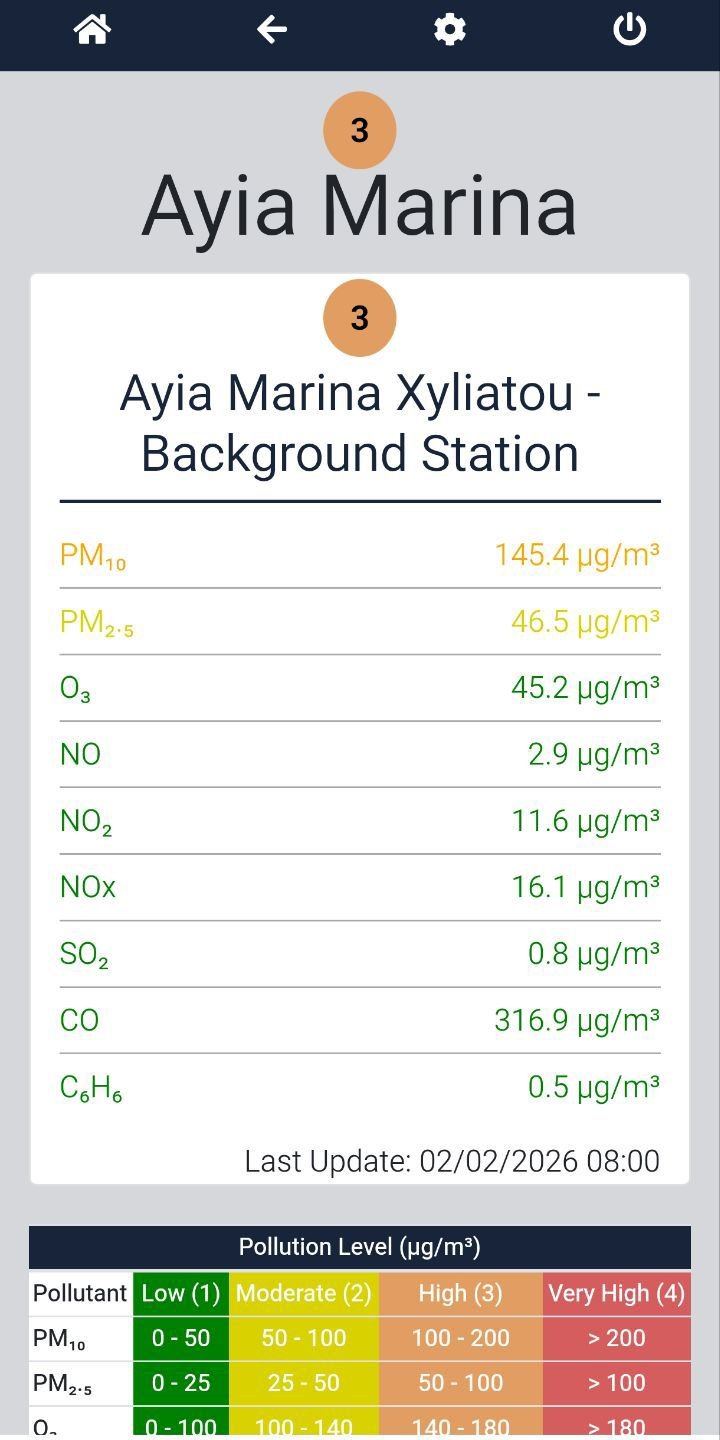Go to the home screen icon

click(92, 29)
